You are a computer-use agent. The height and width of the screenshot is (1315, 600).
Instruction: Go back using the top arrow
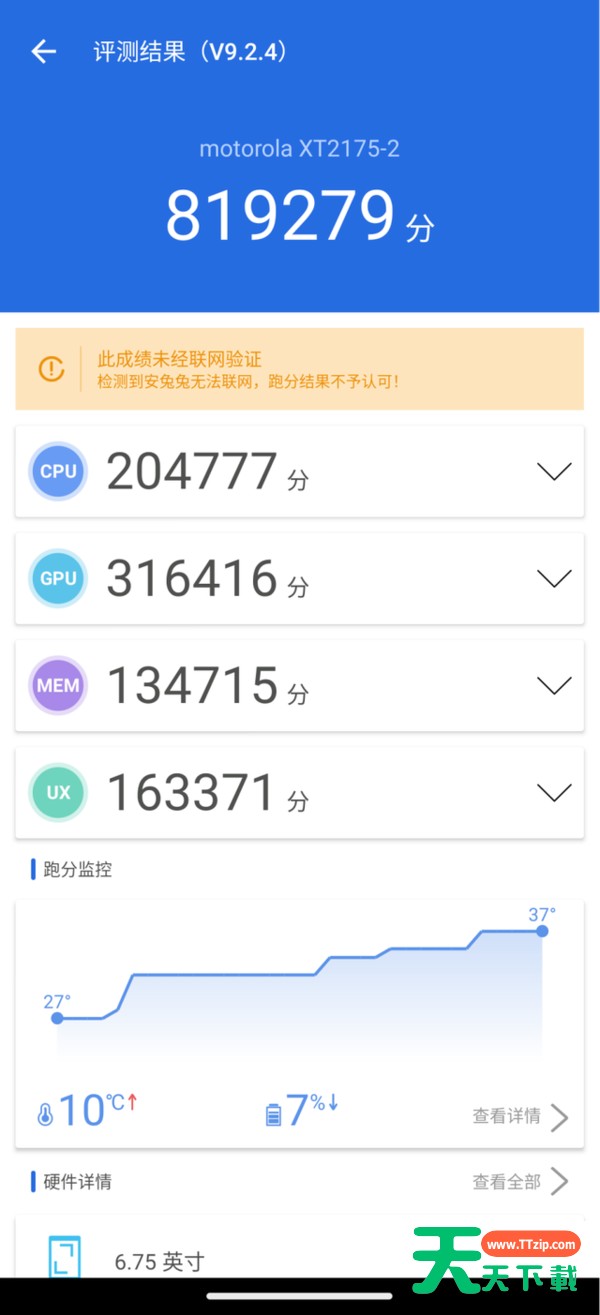coord(44,52)
